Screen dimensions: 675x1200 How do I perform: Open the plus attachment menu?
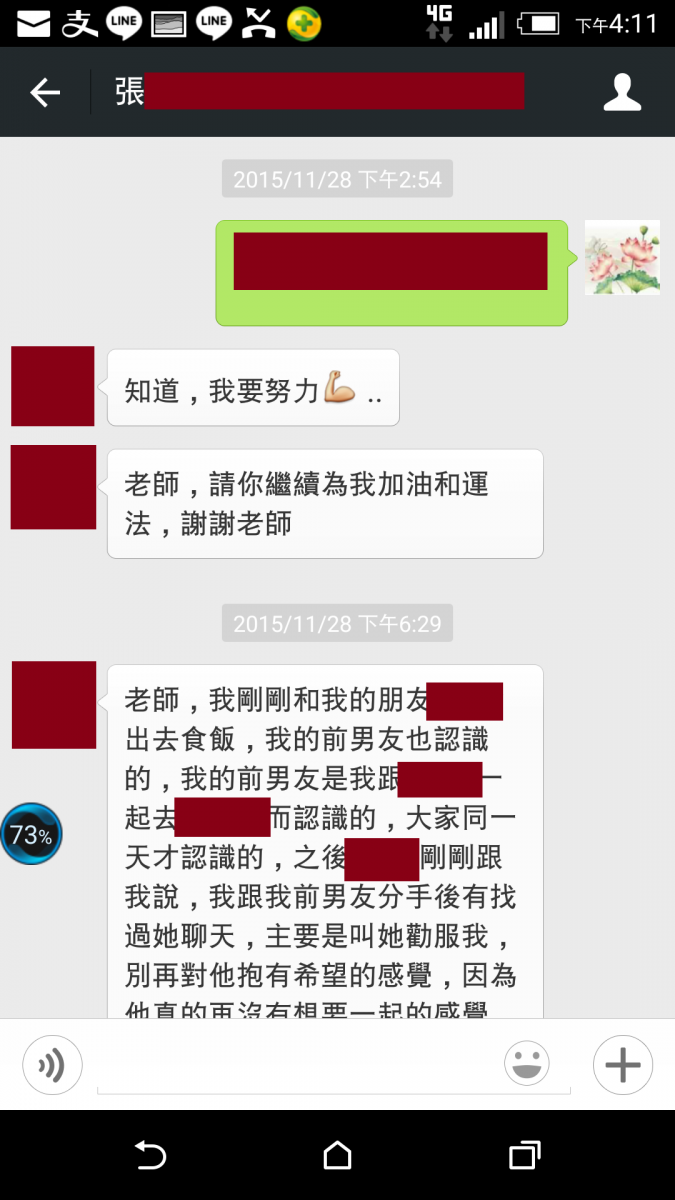(622, 1064)
